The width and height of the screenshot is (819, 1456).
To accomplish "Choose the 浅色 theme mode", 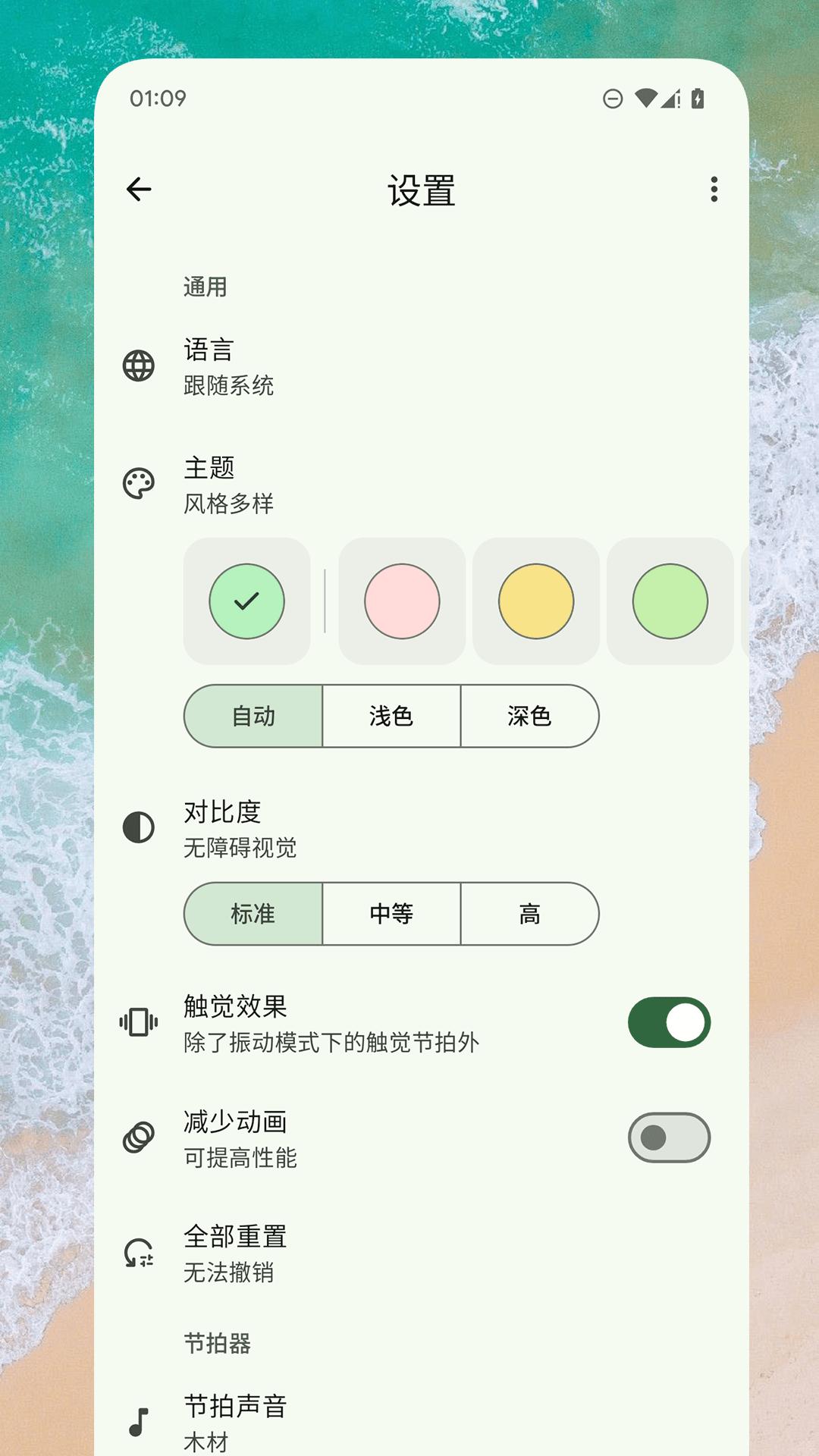I will 391,716.
